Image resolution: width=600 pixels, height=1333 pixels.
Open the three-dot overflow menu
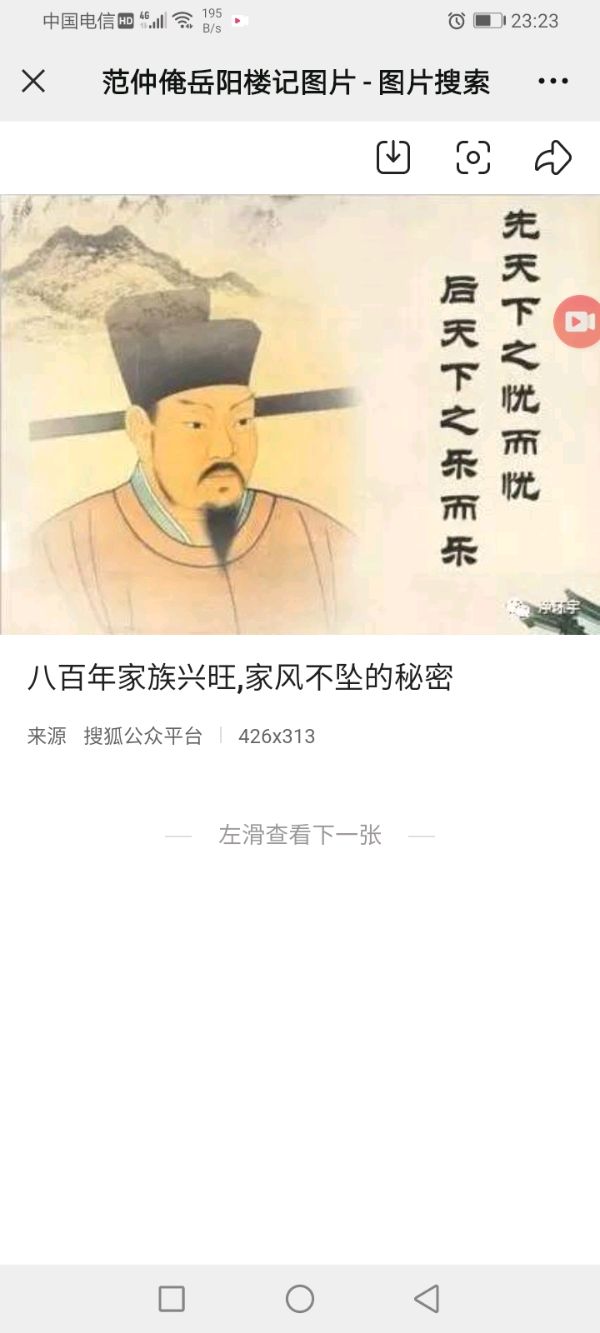553,81
